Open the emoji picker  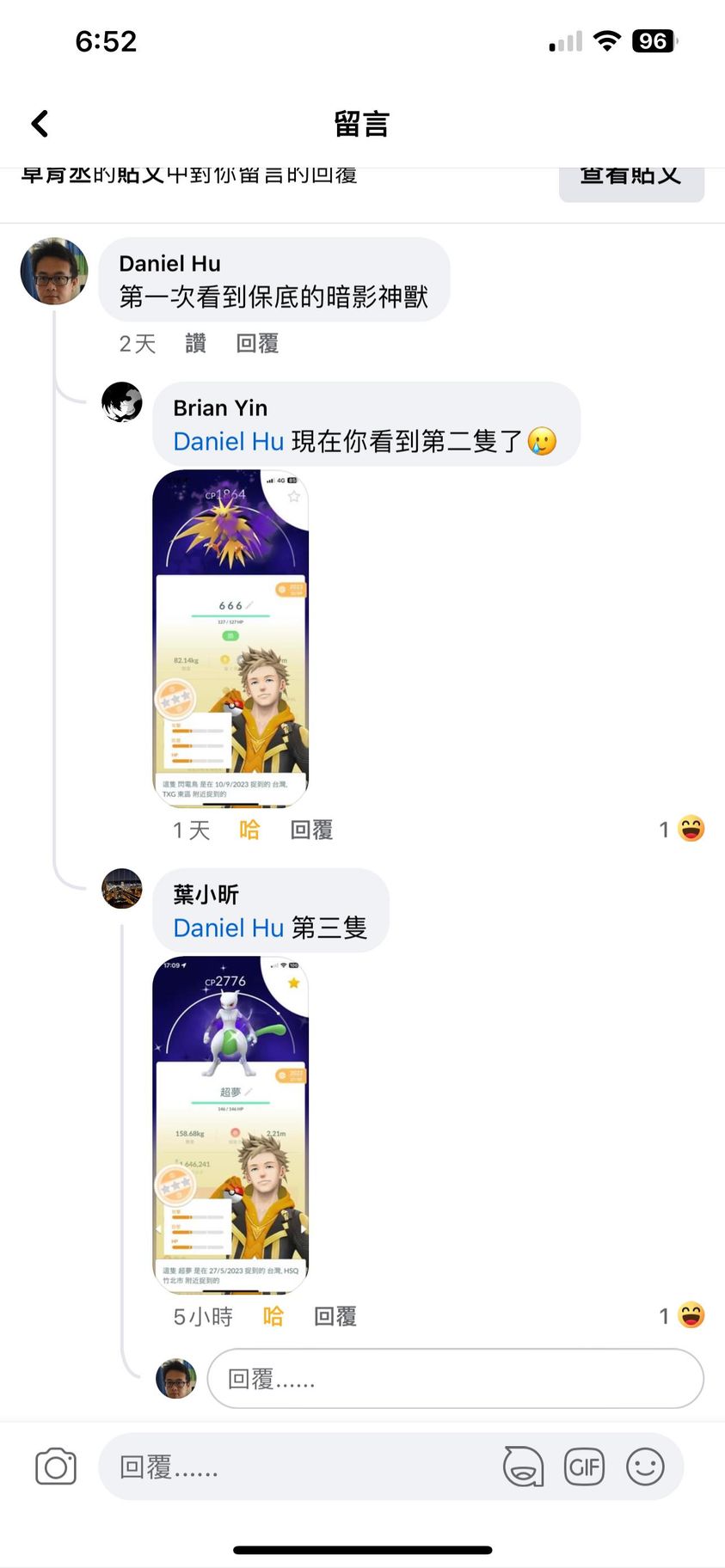coord(645,1467)
